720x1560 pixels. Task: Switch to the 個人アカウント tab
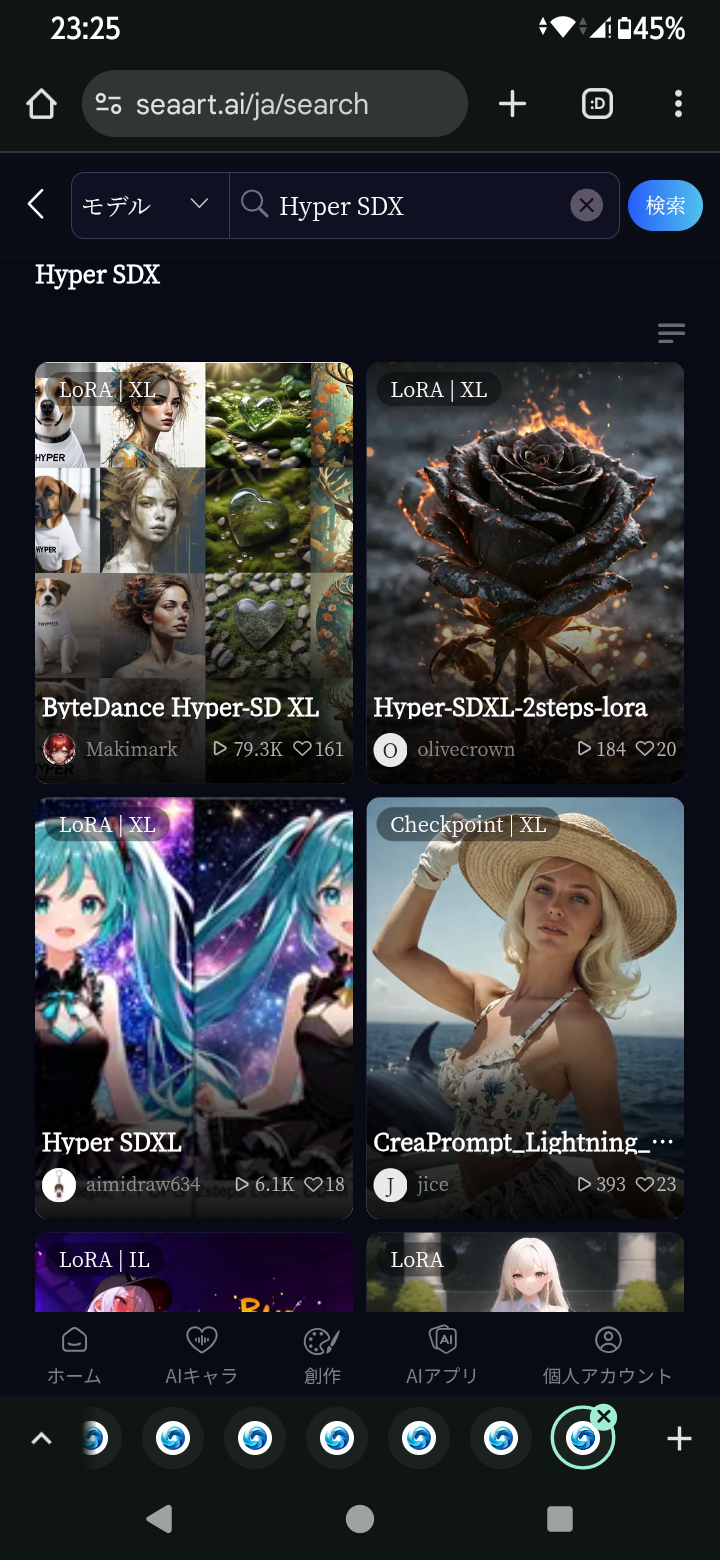[607, 1355]
